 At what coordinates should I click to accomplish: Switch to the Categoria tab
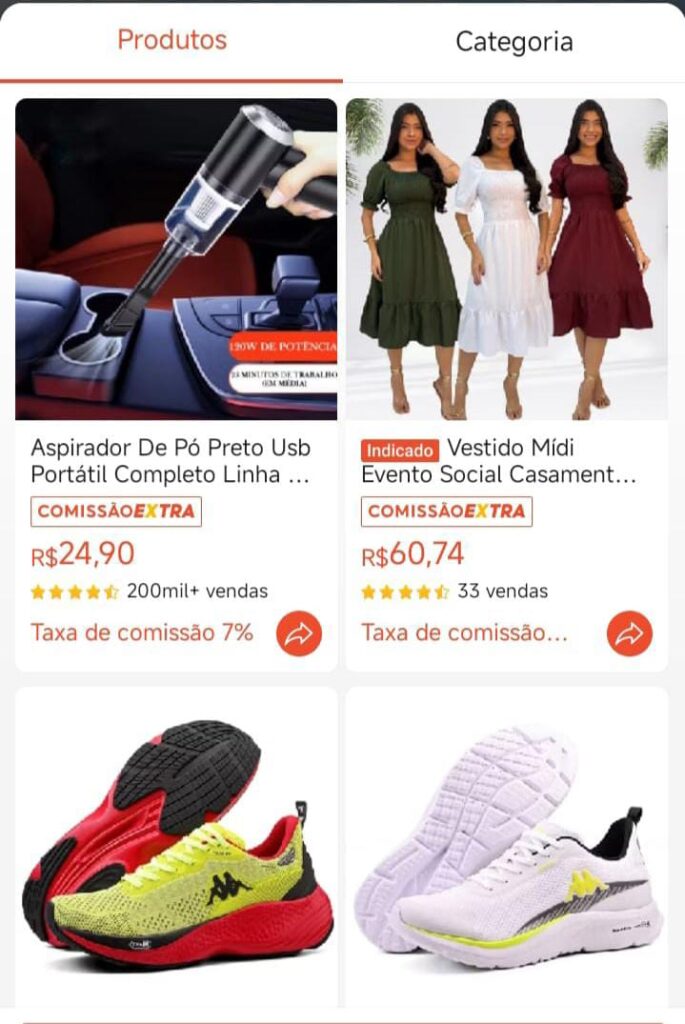click(x=514, y=42)
